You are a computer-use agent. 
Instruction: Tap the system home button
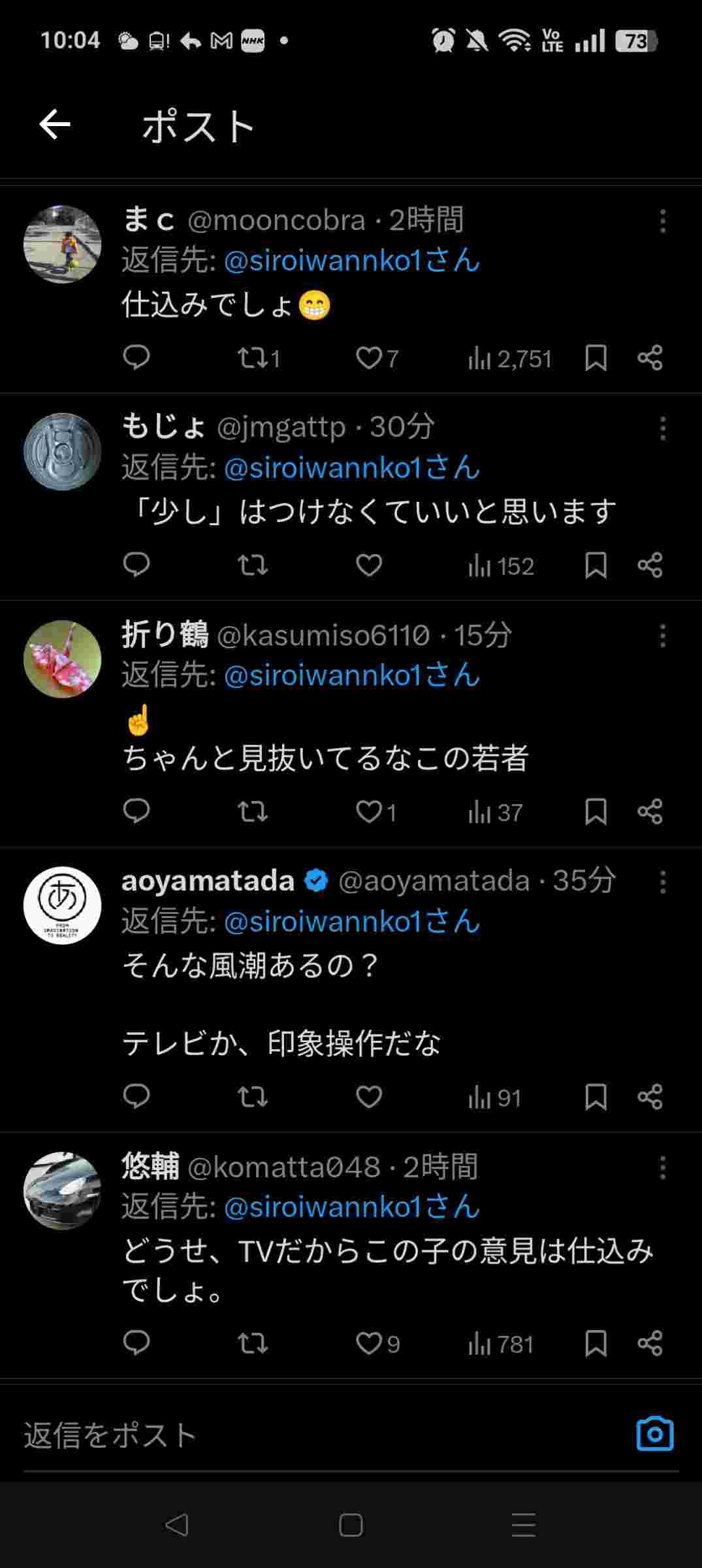click(x=351, y=1526)
